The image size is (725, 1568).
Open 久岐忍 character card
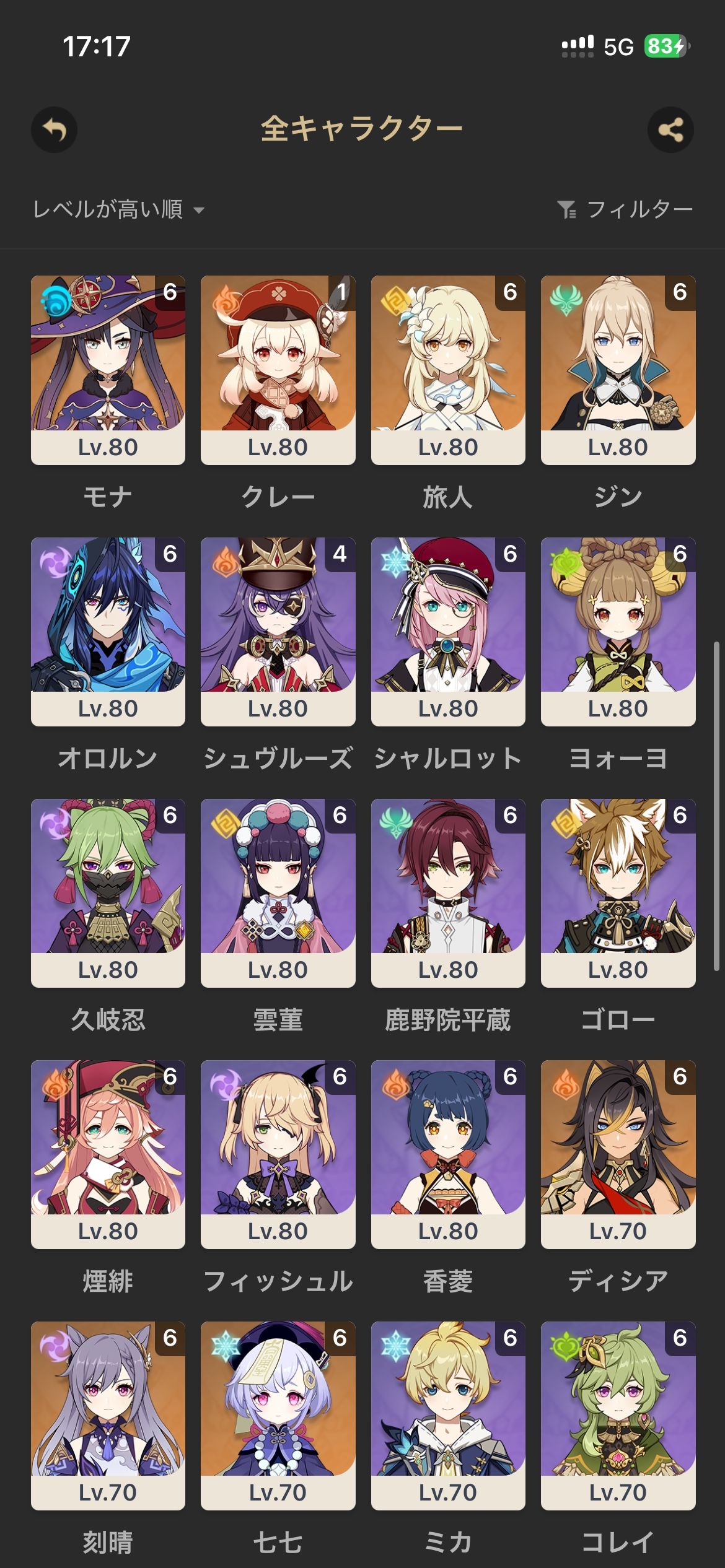click(x=108, y=892)
